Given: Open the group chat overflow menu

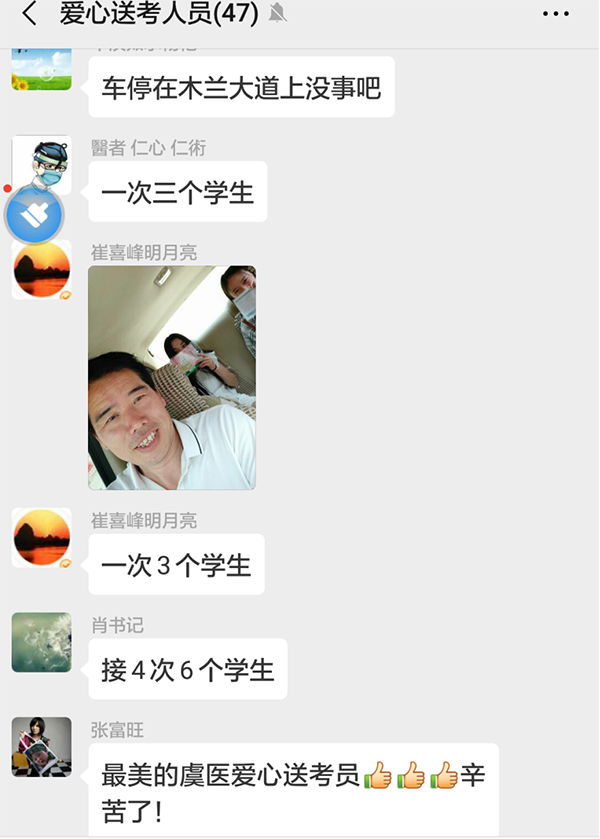Looking at the screenshot, I should coord(555,14).
